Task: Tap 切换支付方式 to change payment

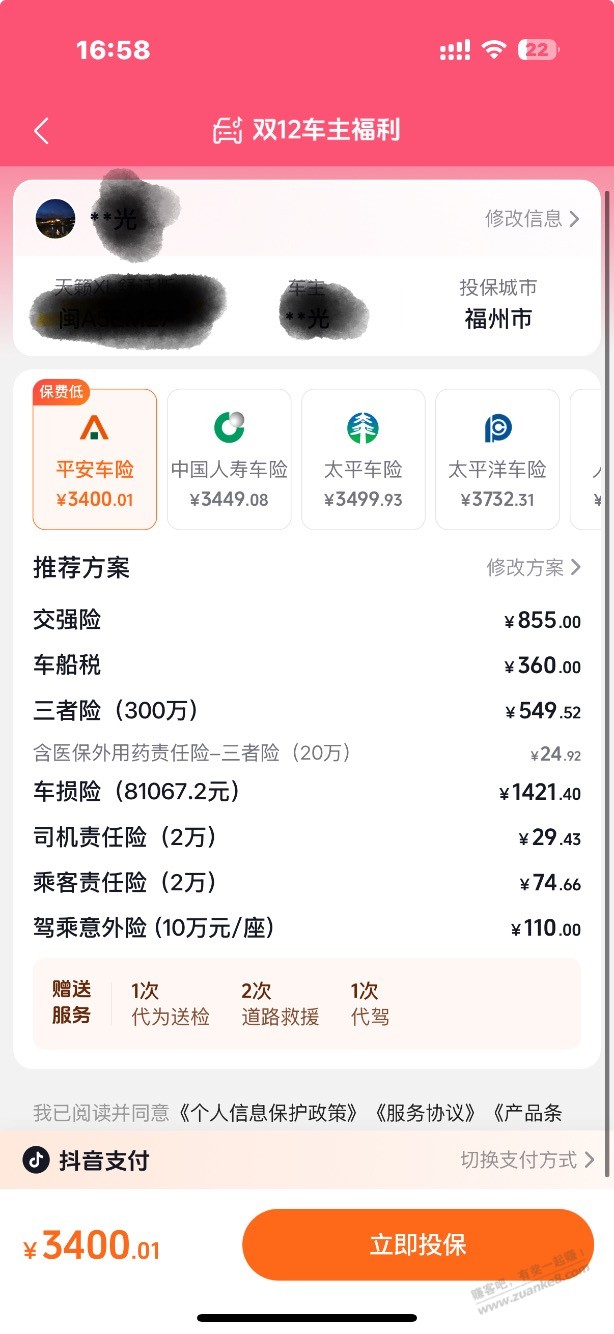Action: click(527, 1160)
